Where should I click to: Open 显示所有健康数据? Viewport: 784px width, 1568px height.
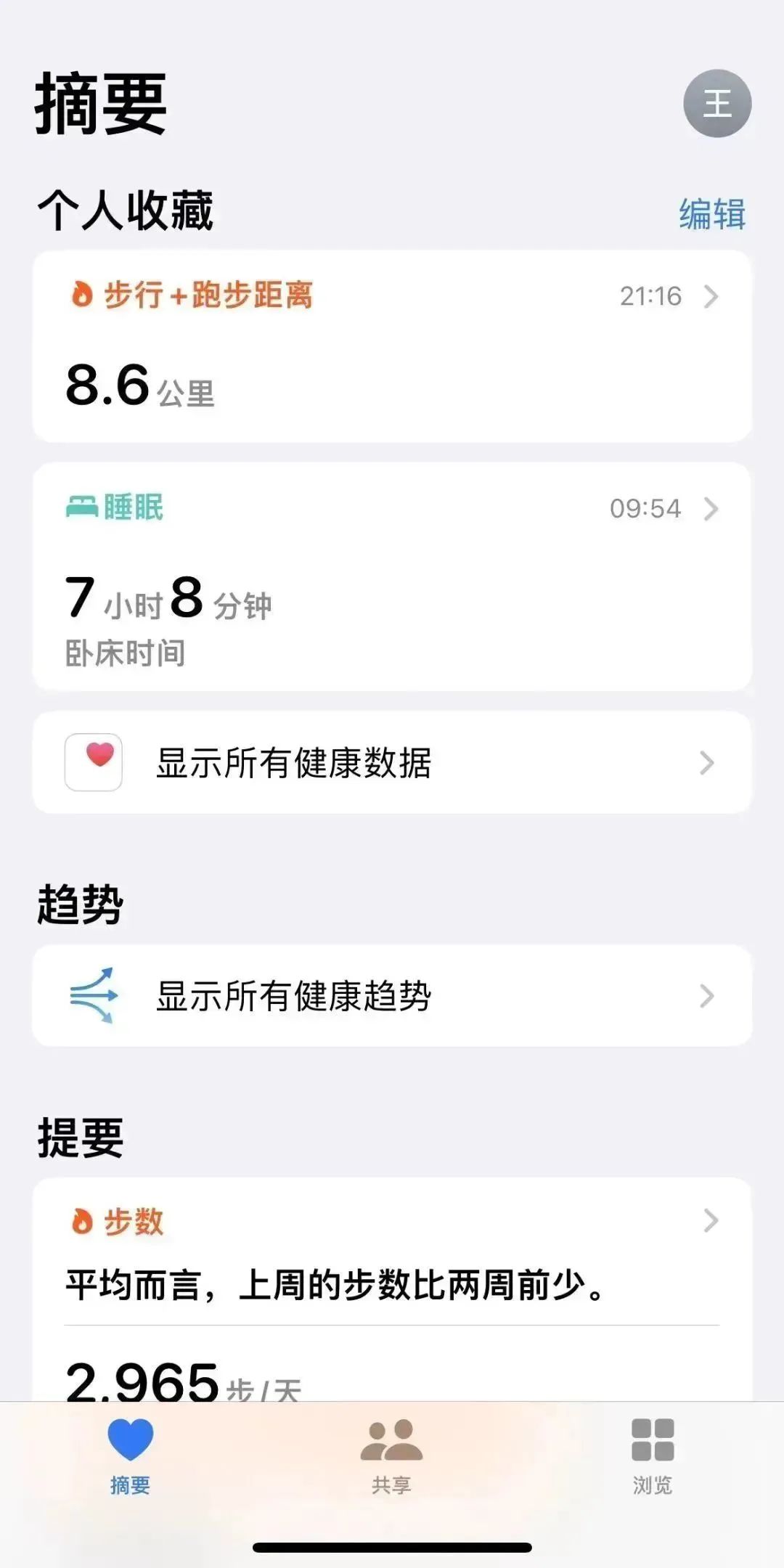(392, 762)
